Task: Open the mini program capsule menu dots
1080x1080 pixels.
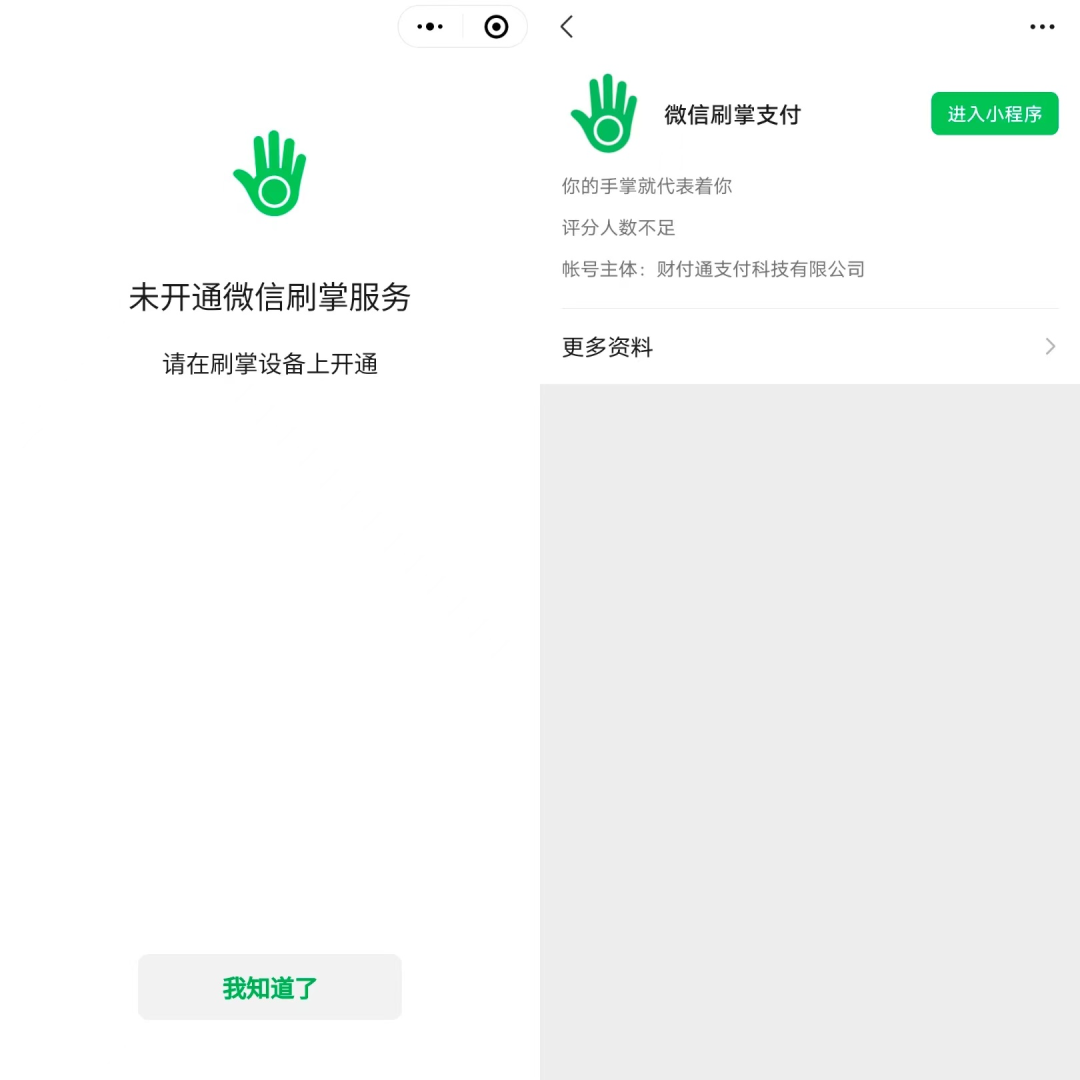Action: [x=430, y=27]
